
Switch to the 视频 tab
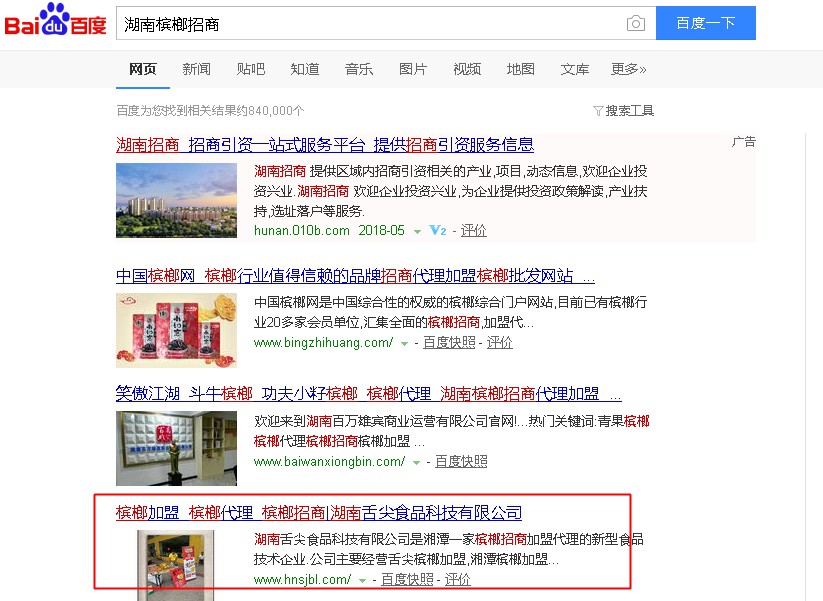click(467, 69)
